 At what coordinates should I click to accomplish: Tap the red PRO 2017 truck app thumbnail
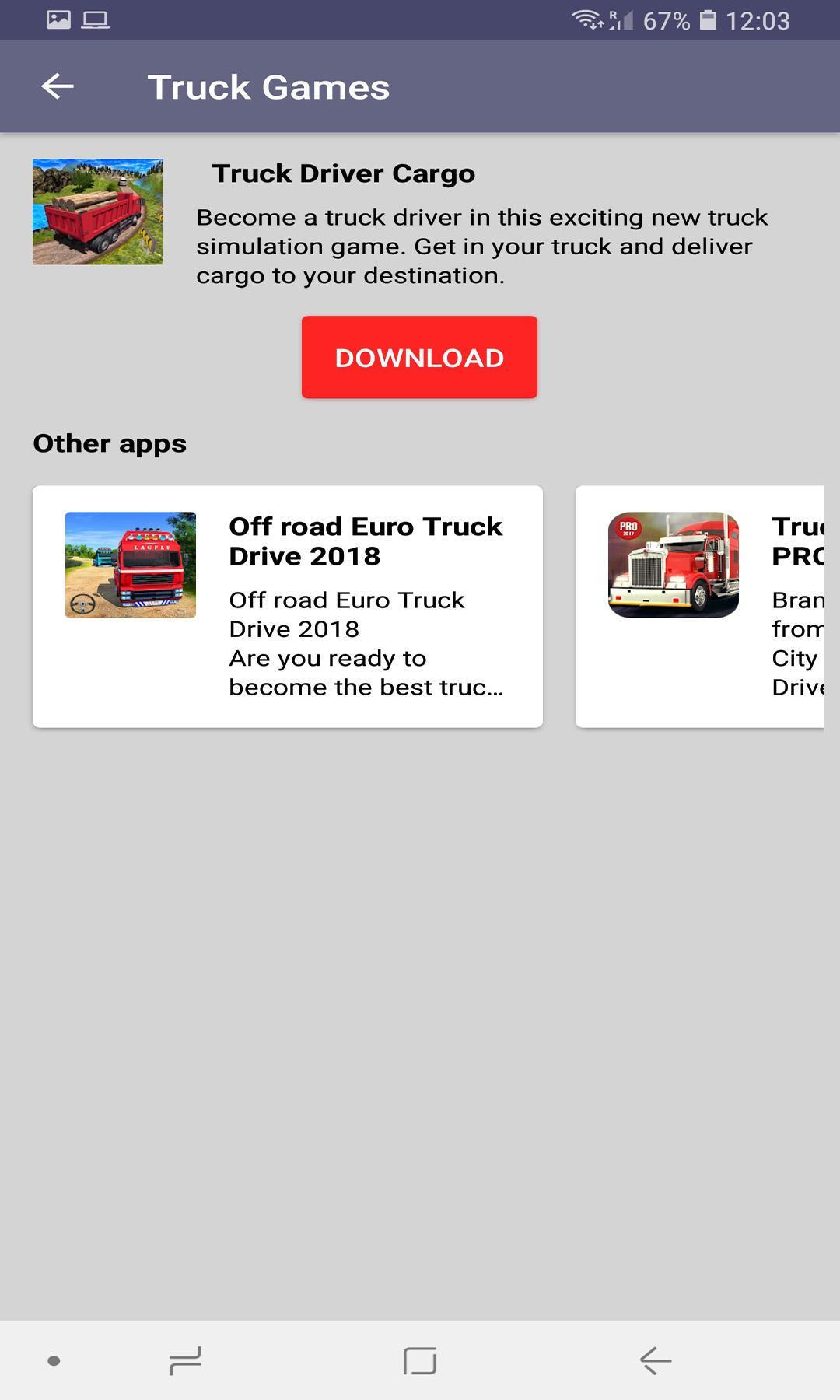[672, 565]
